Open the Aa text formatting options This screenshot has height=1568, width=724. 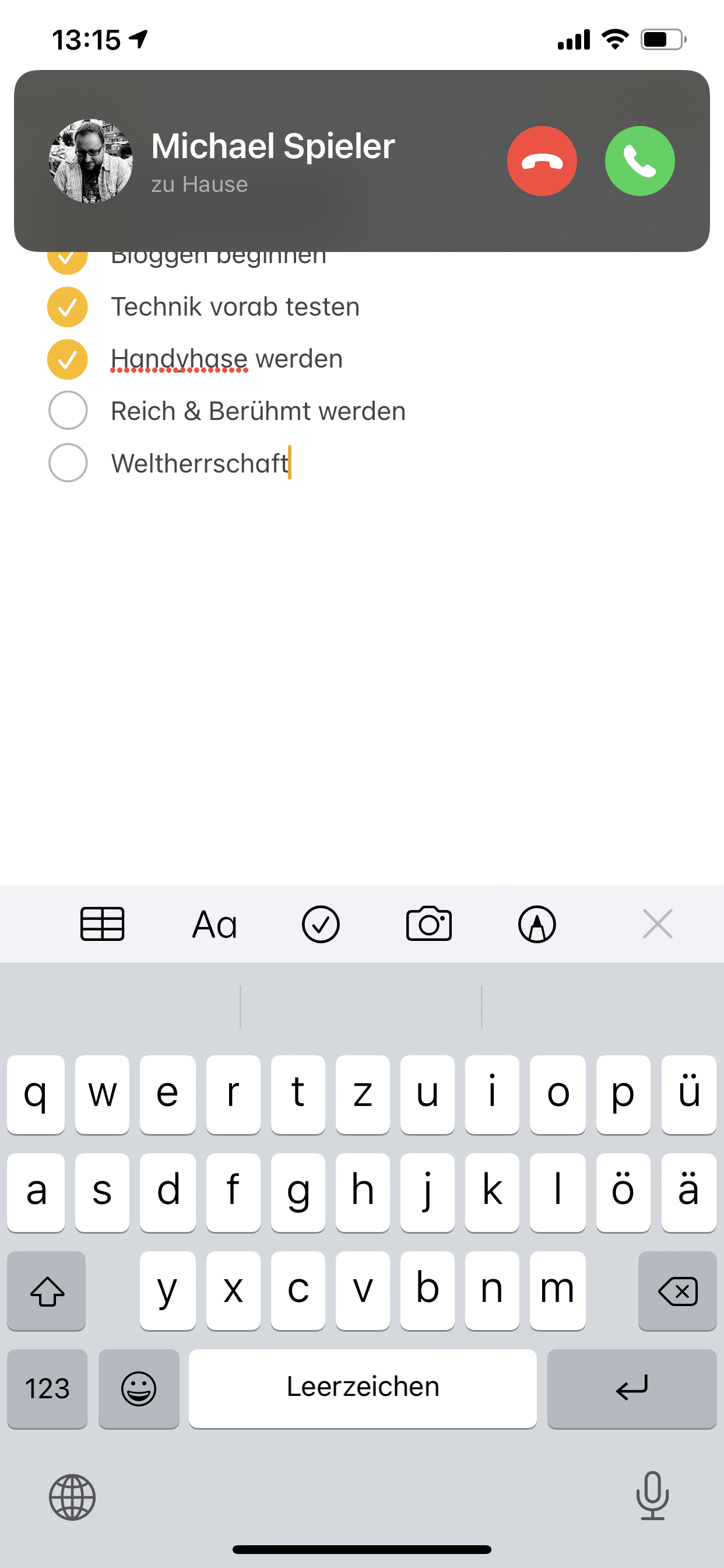(x=214, y=924)
